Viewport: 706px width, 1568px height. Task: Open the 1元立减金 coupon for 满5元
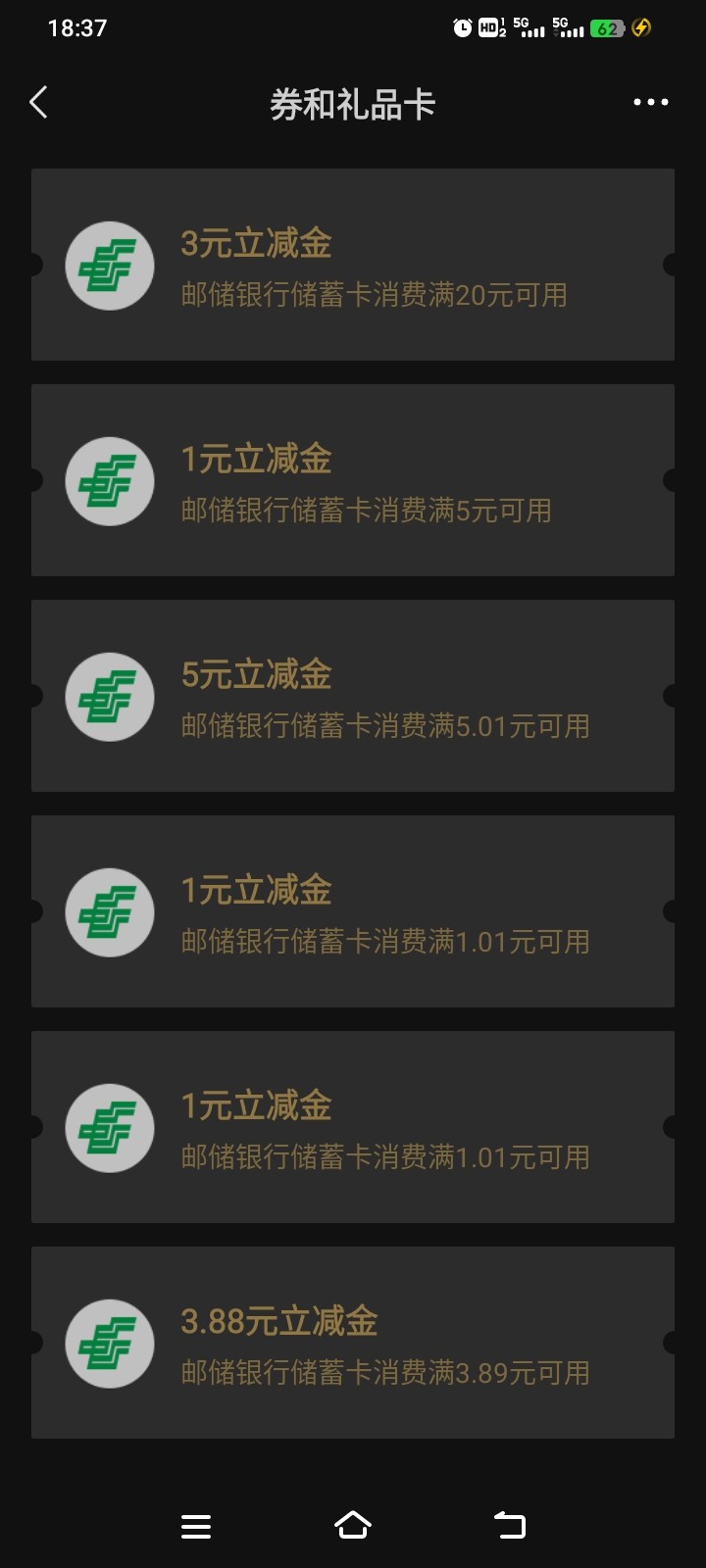click(x=353, y=480)
